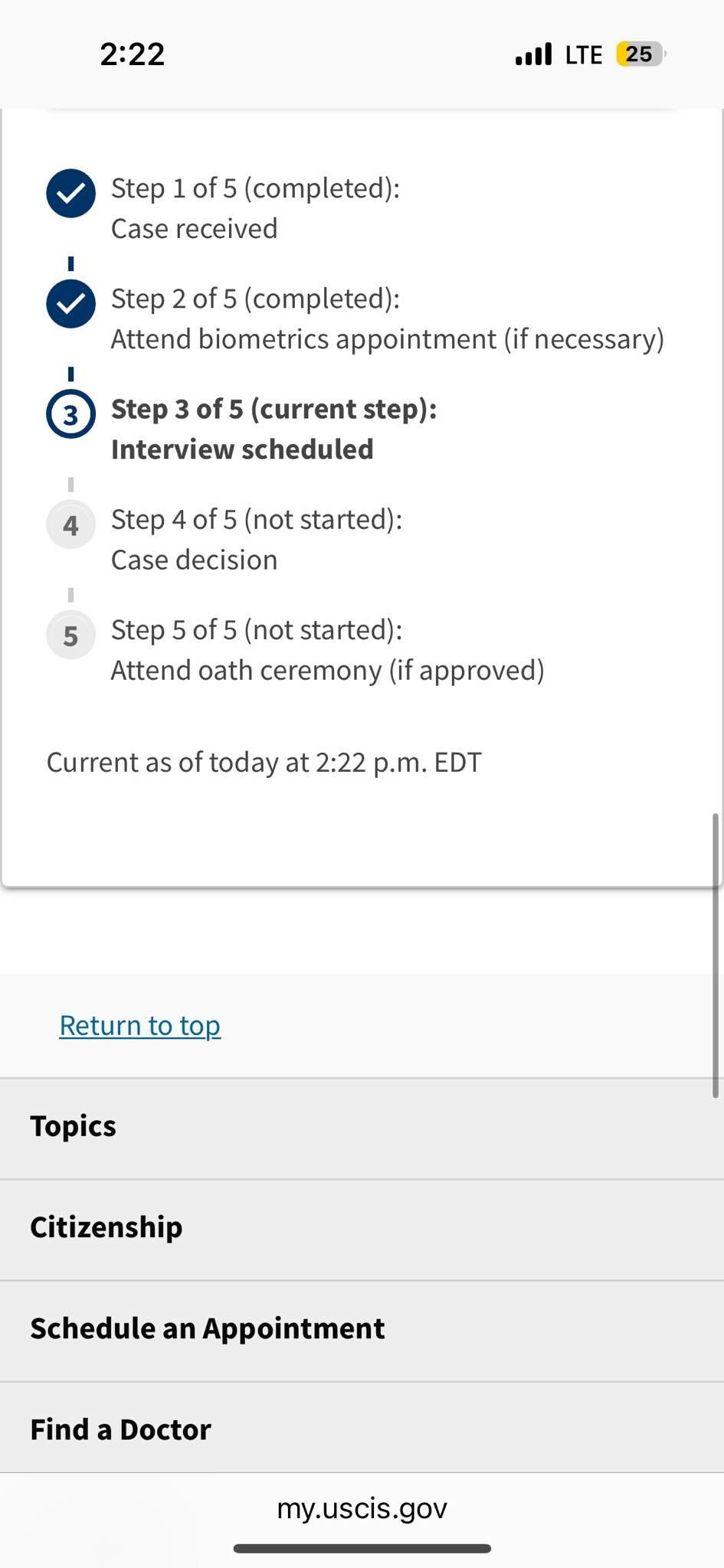Open the Citizenship footer section
This screenshot has width=724, height=1568.
(x=362, y=1230)
